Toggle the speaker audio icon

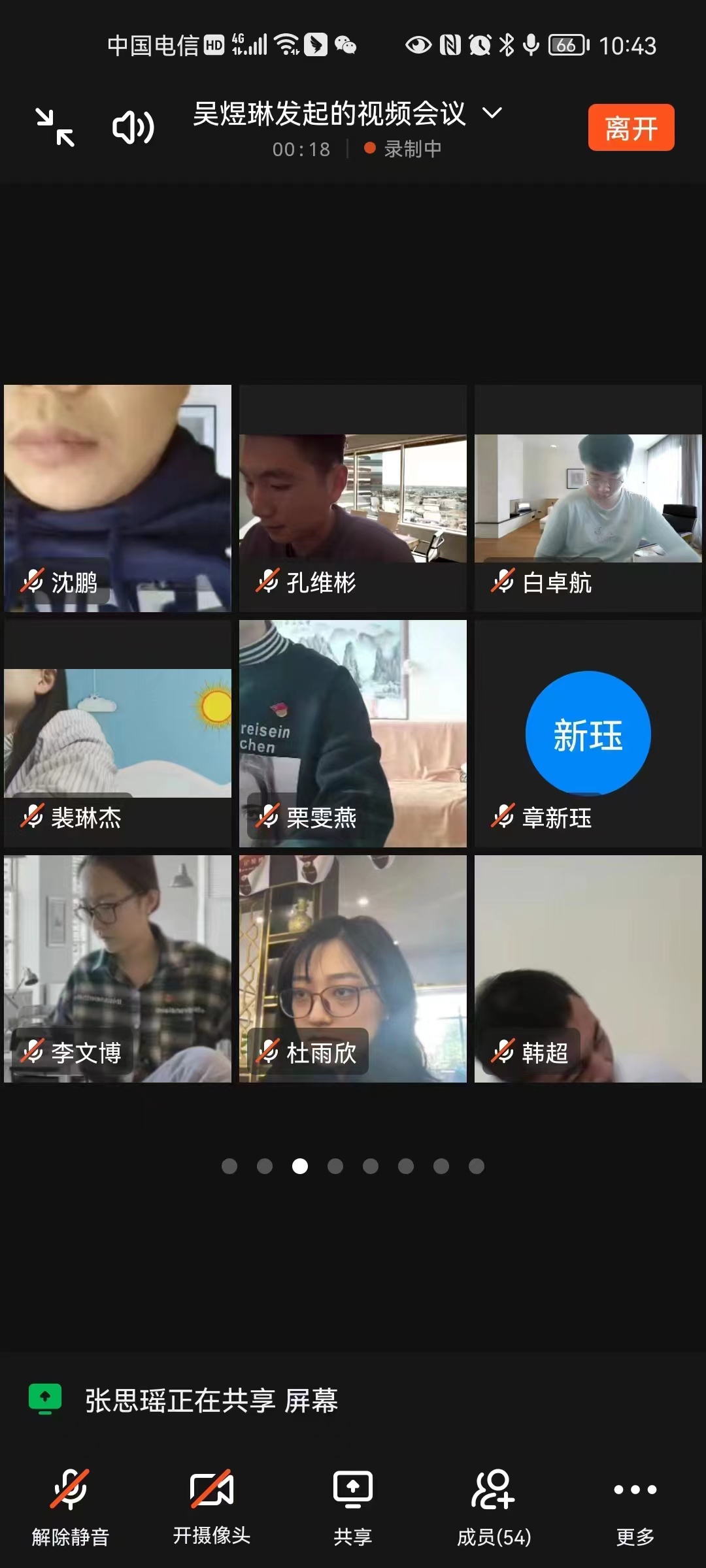click(x=133, y=127)
